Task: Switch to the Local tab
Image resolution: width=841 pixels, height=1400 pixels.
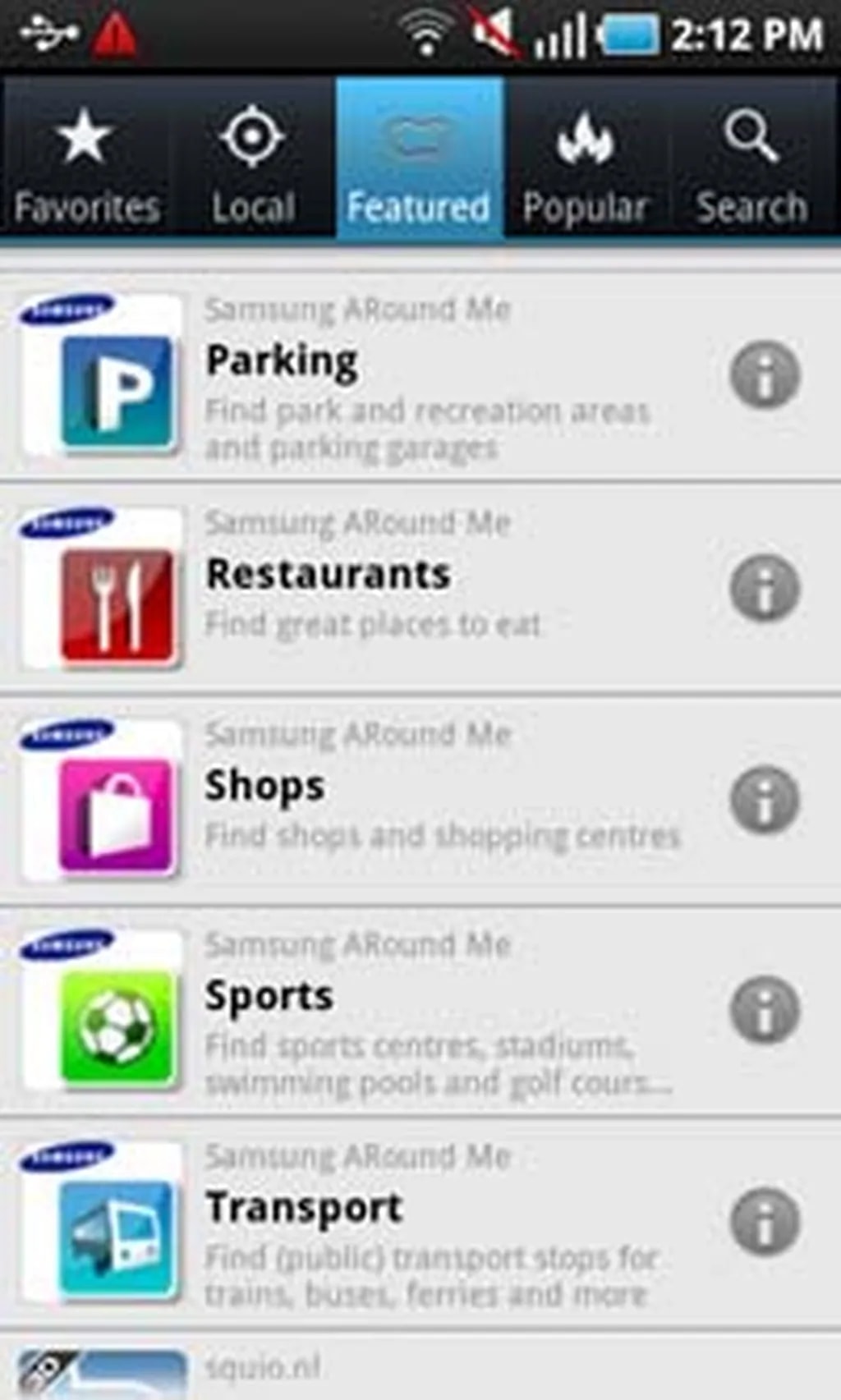Action: 252,160
